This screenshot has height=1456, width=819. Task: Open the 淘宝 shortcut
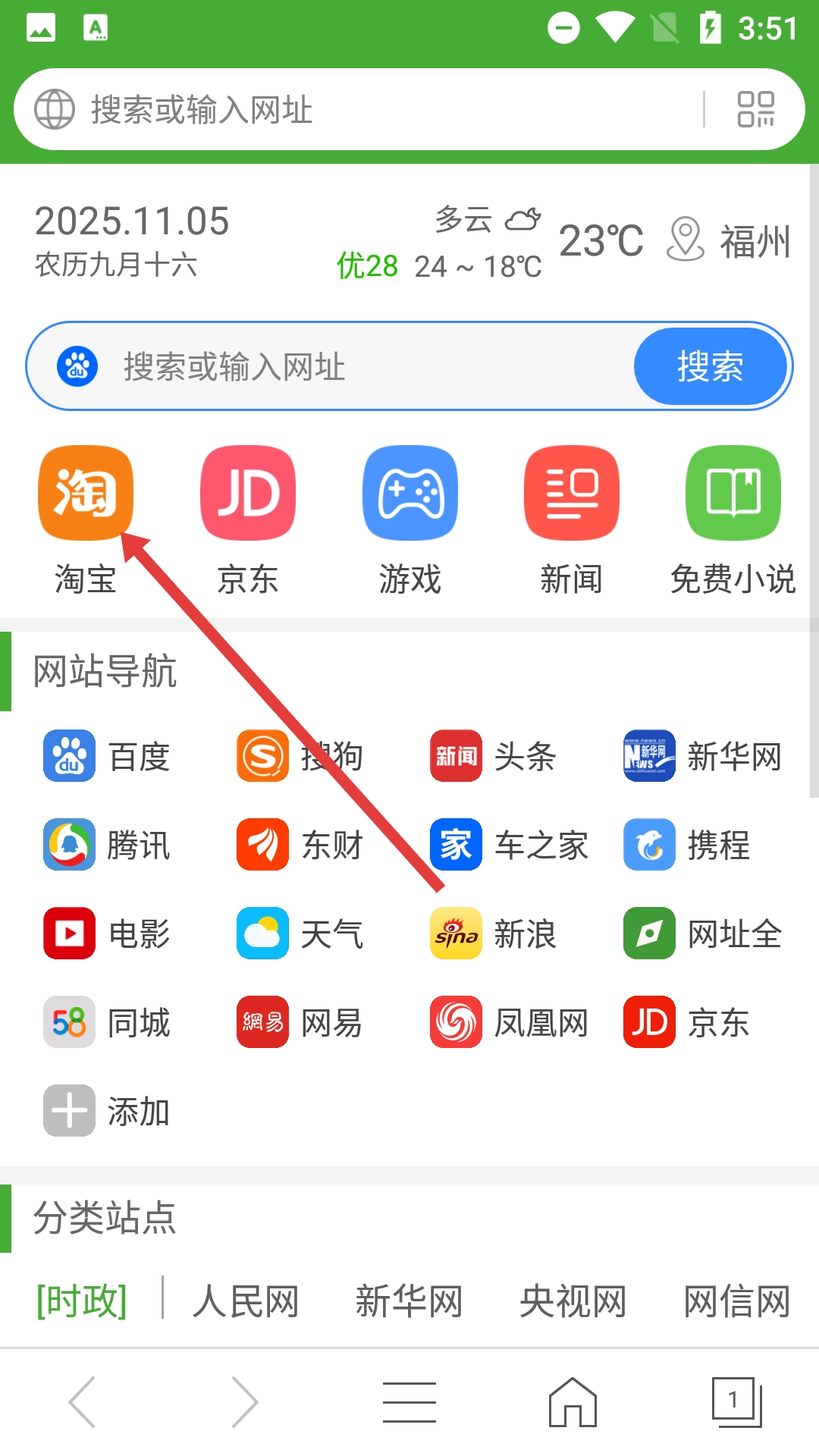(86, 493)
